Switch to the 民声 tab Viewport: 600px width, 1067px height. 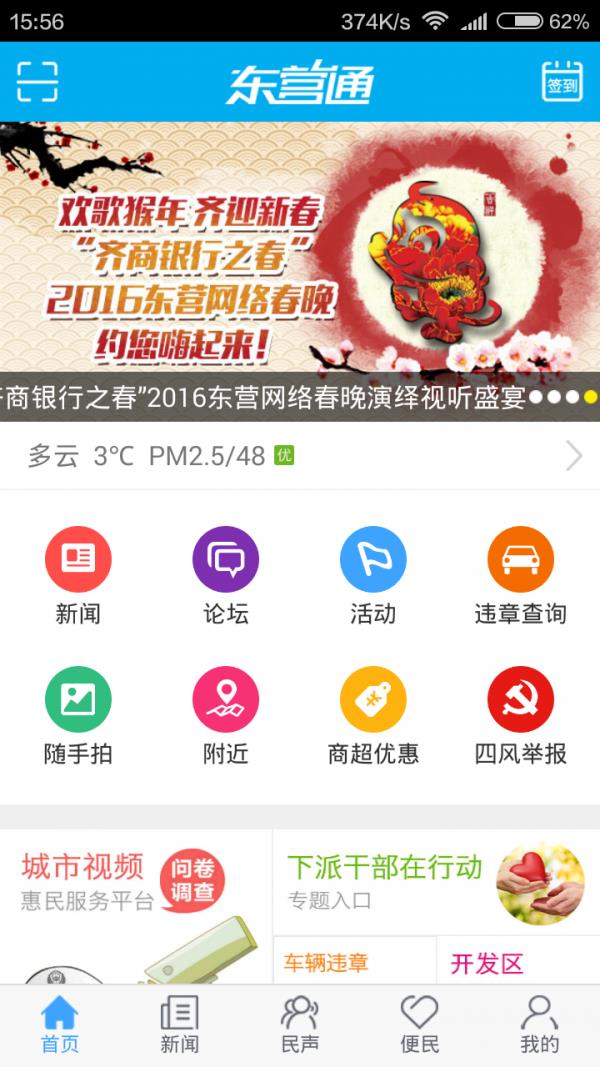tap(300, 1025)
